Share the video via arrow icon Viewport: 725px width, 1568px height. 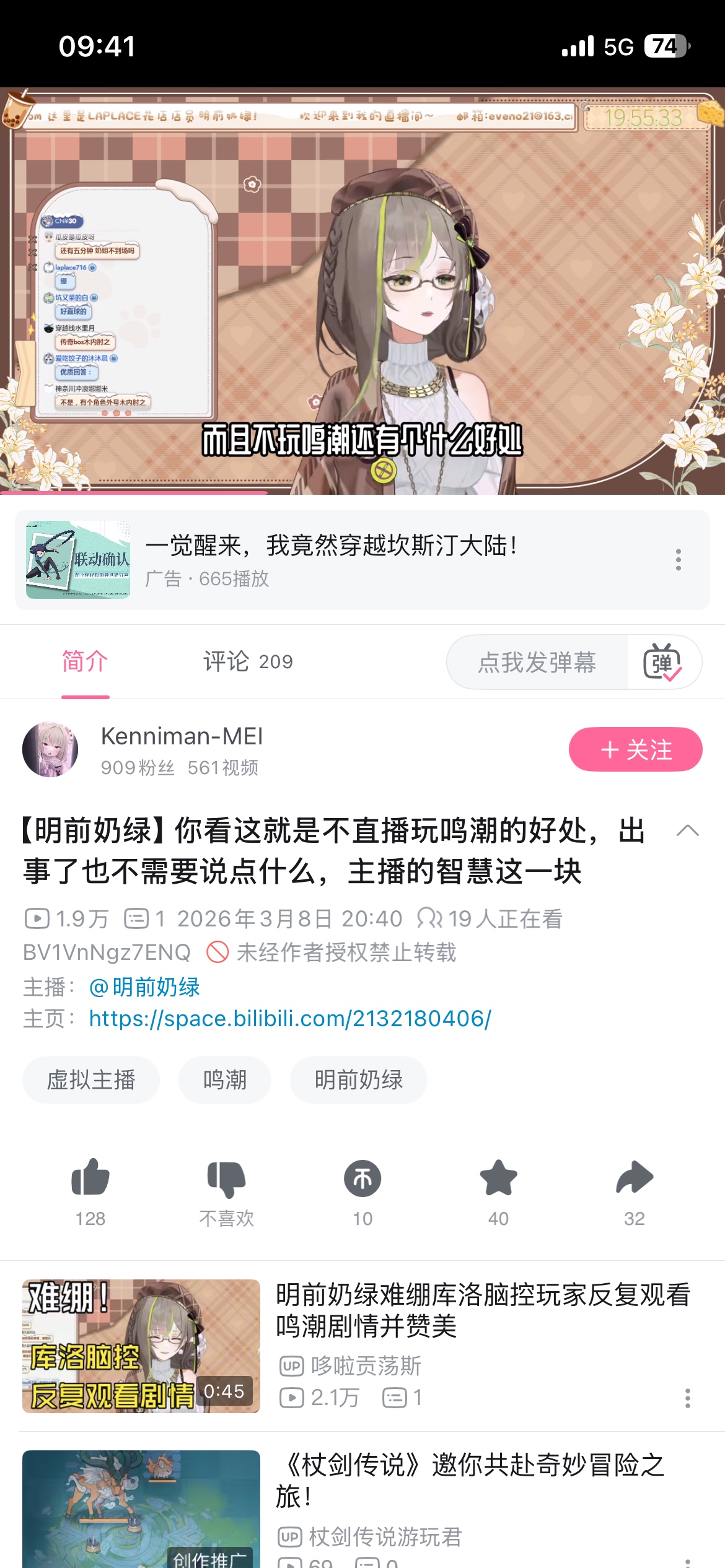click(635, 1192)
